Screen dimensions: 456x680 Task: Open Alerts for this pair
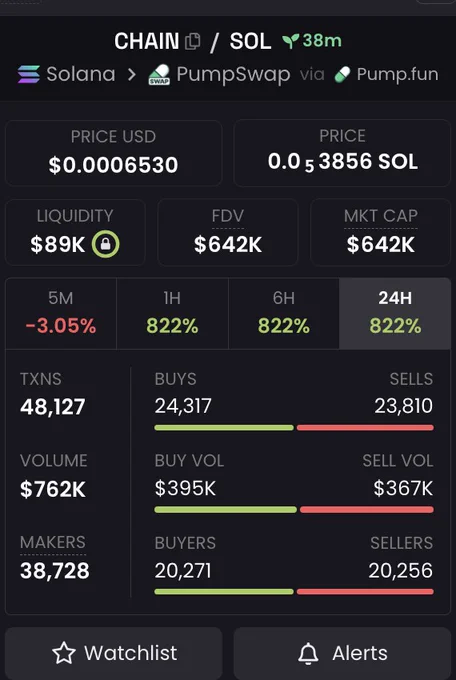pyautogui.click(x=342, y=653)
